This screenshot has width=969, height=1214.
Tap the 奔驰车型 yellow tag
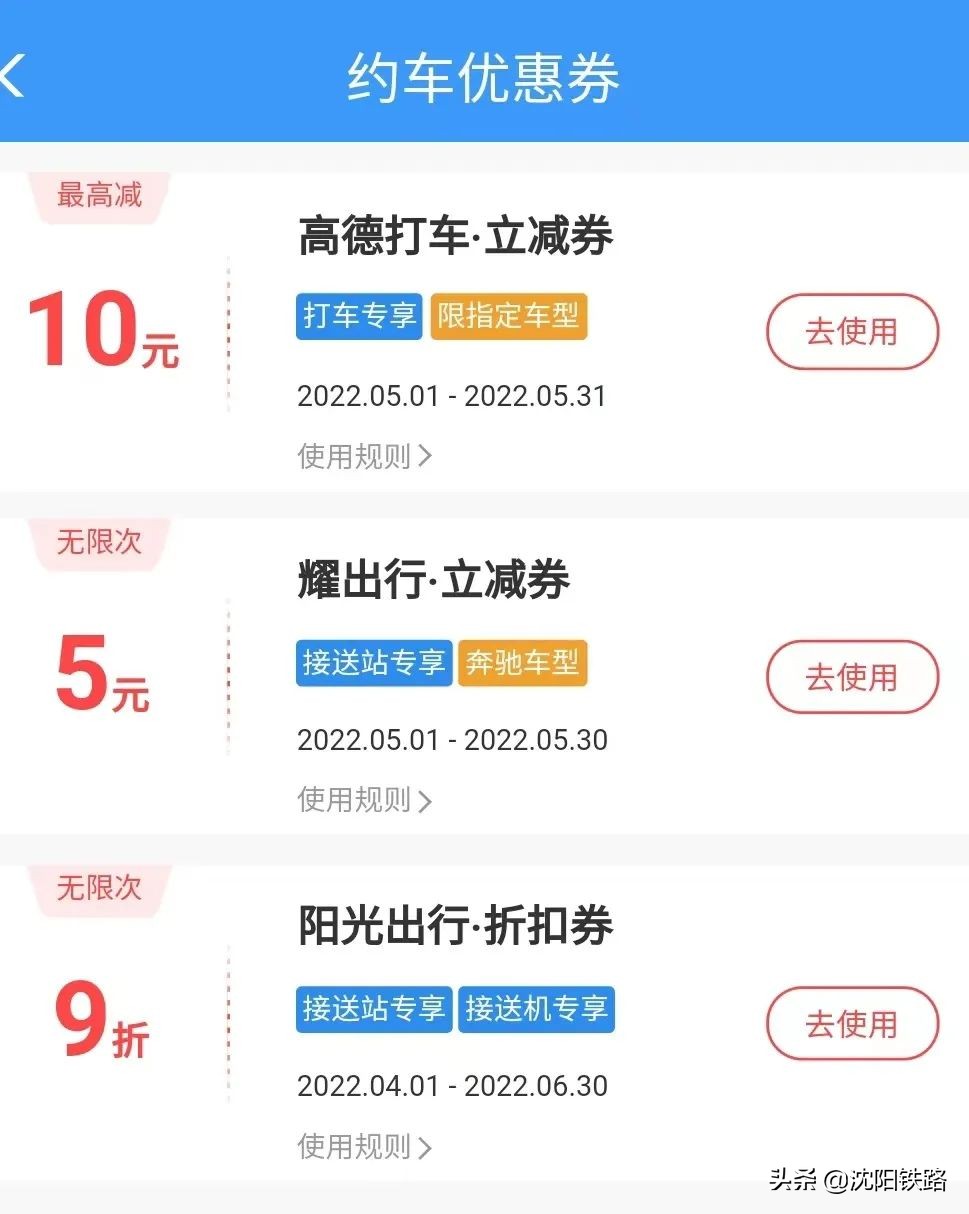(x=523, y=662)
